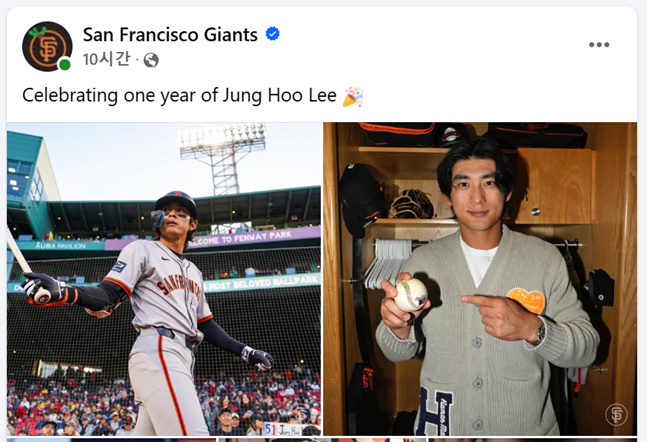Open the San Francisco Giants page name
647x442 pixels.
(170, 34)
